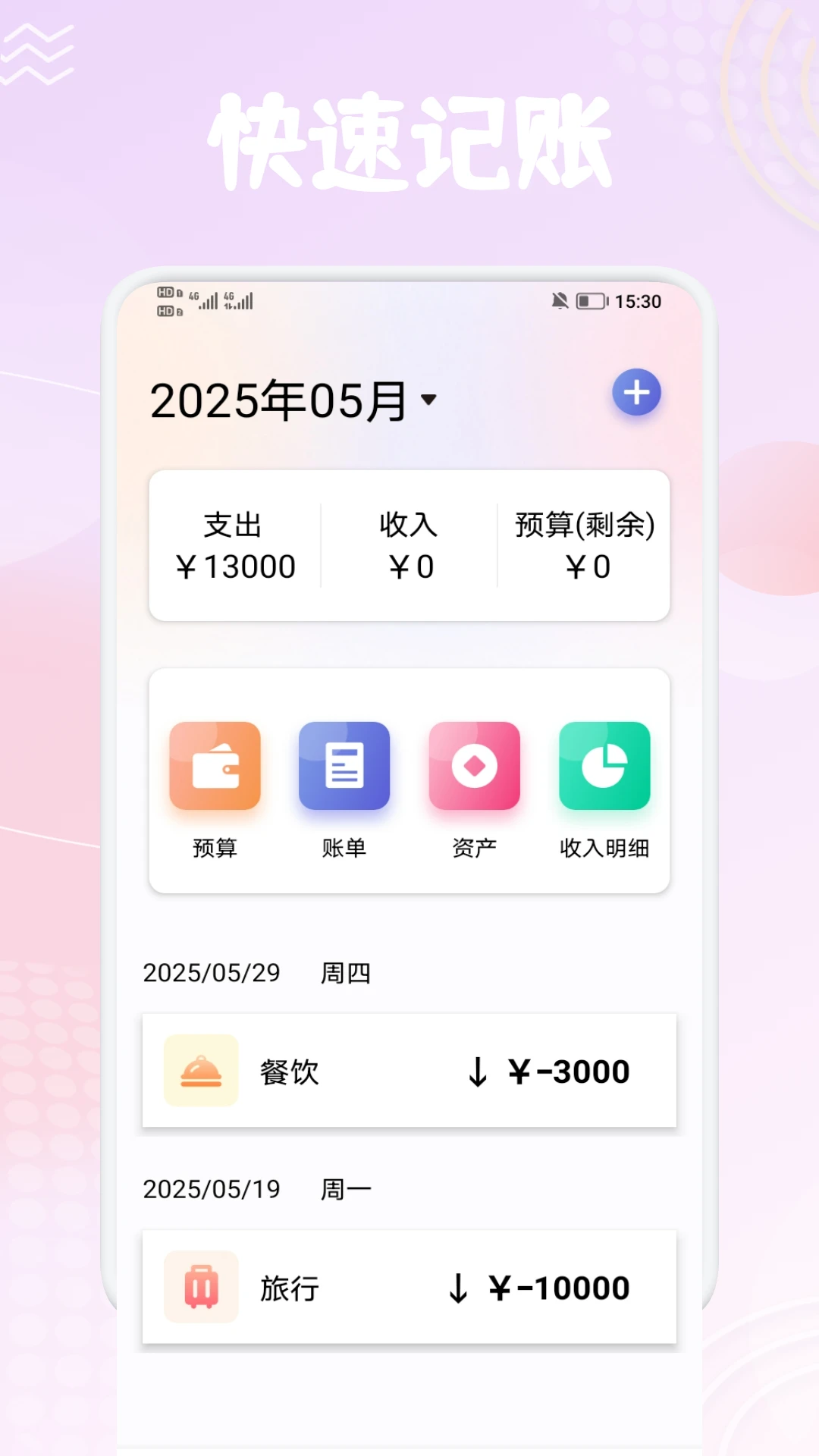
Task: View 预算(剩余) remaining budget amount
Action: [585, 565]
